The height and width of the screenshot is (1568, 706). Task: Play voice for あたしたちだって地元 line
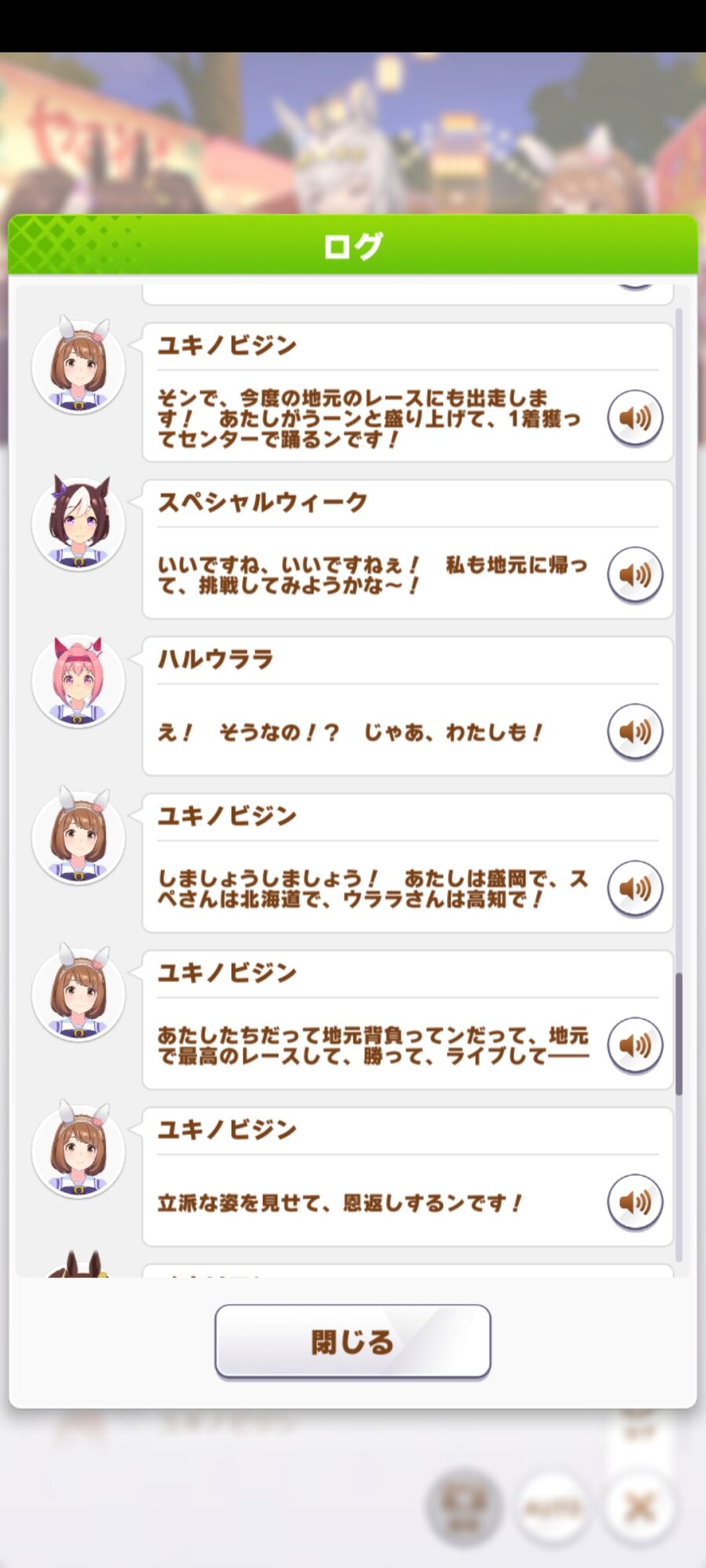(x=635, y=1045)
